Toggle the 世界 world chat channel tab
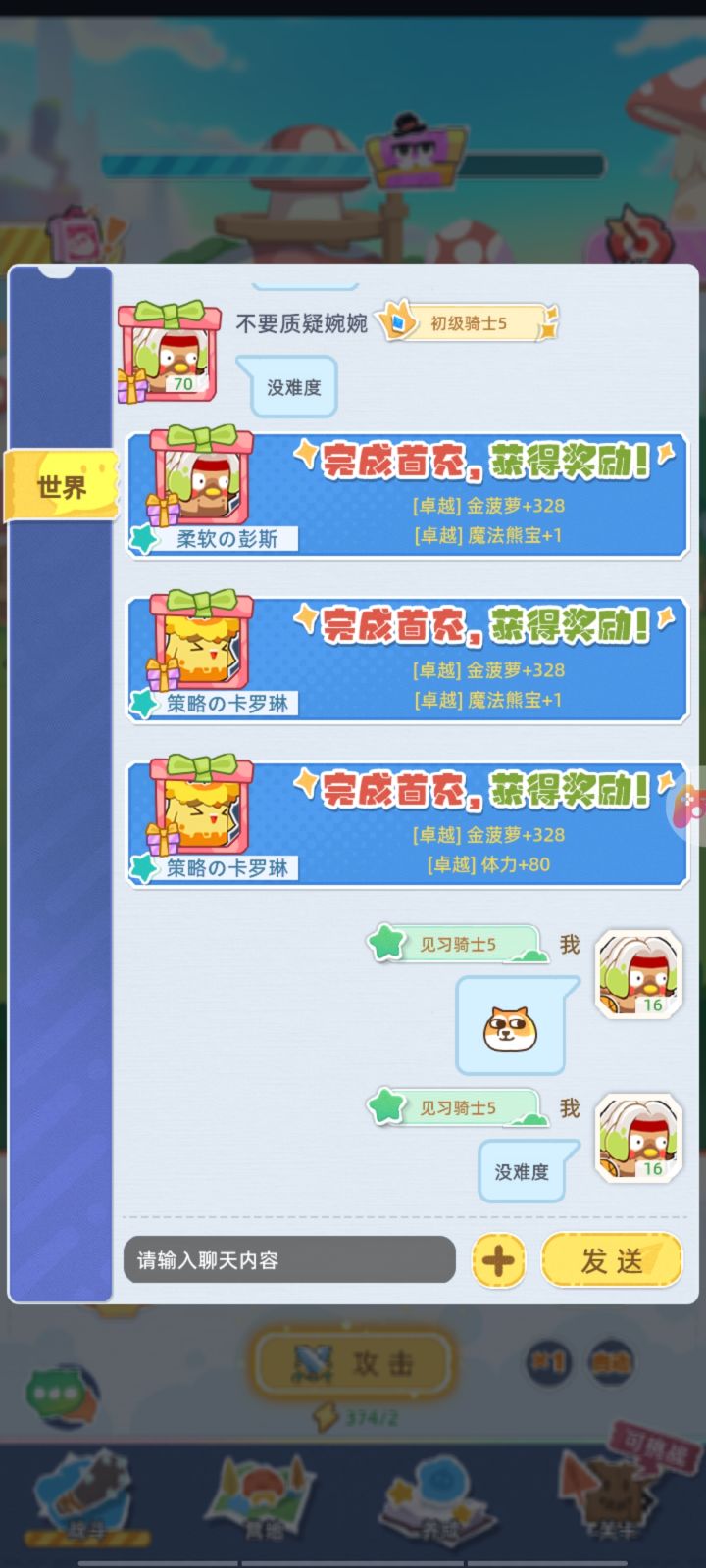 pos(61,485)
